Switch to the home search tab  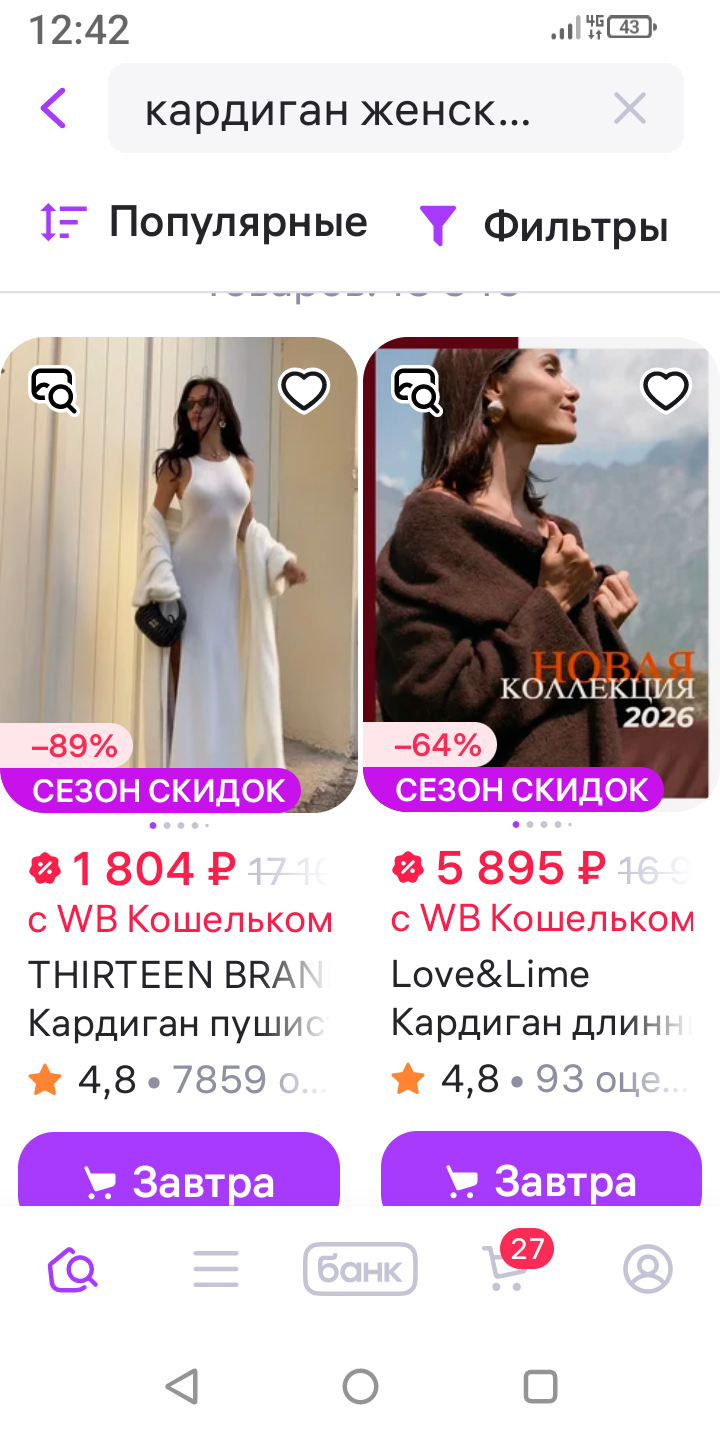coord(73,1270)
